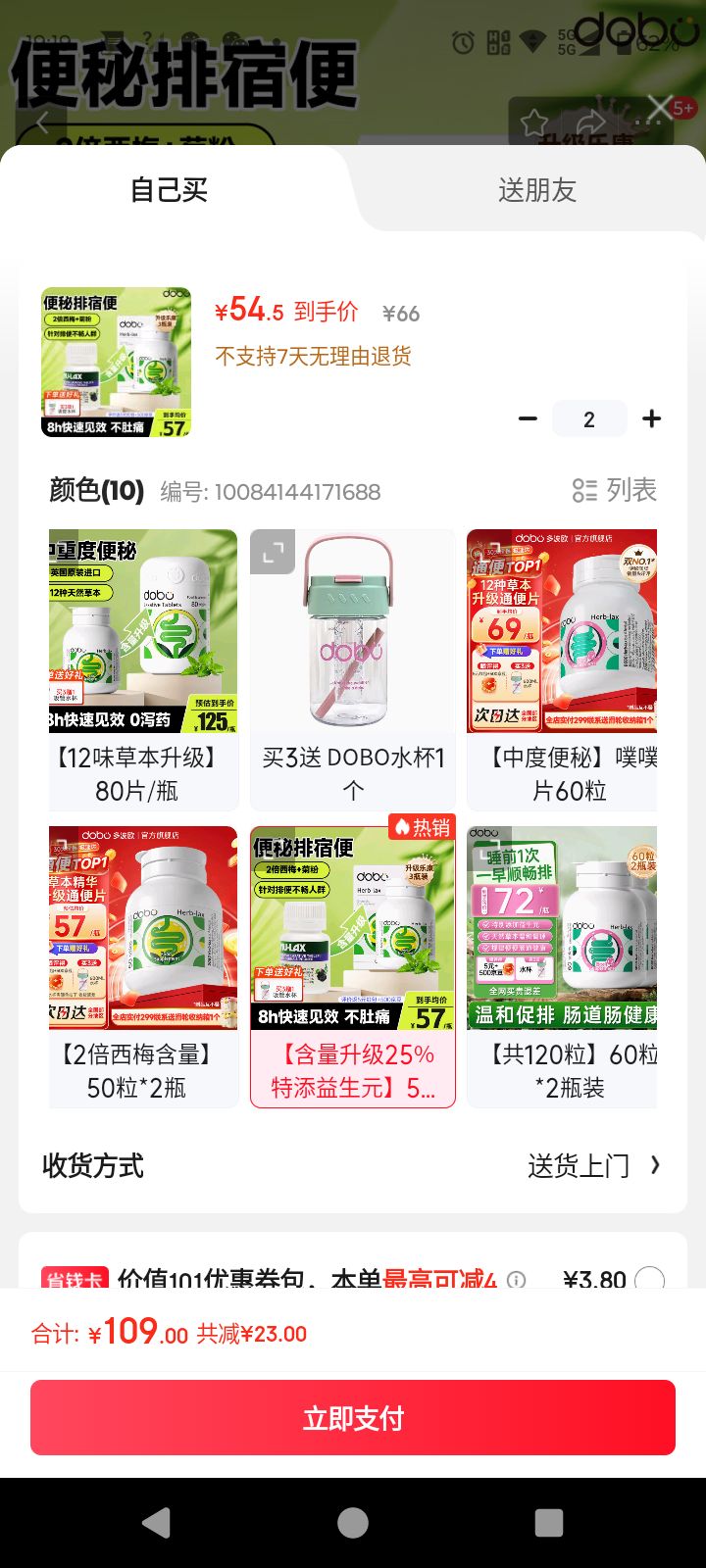Open 收货方式 delivery method row
The height and width of the screenshot is (1568, 706).
[x=353, y=1165]
